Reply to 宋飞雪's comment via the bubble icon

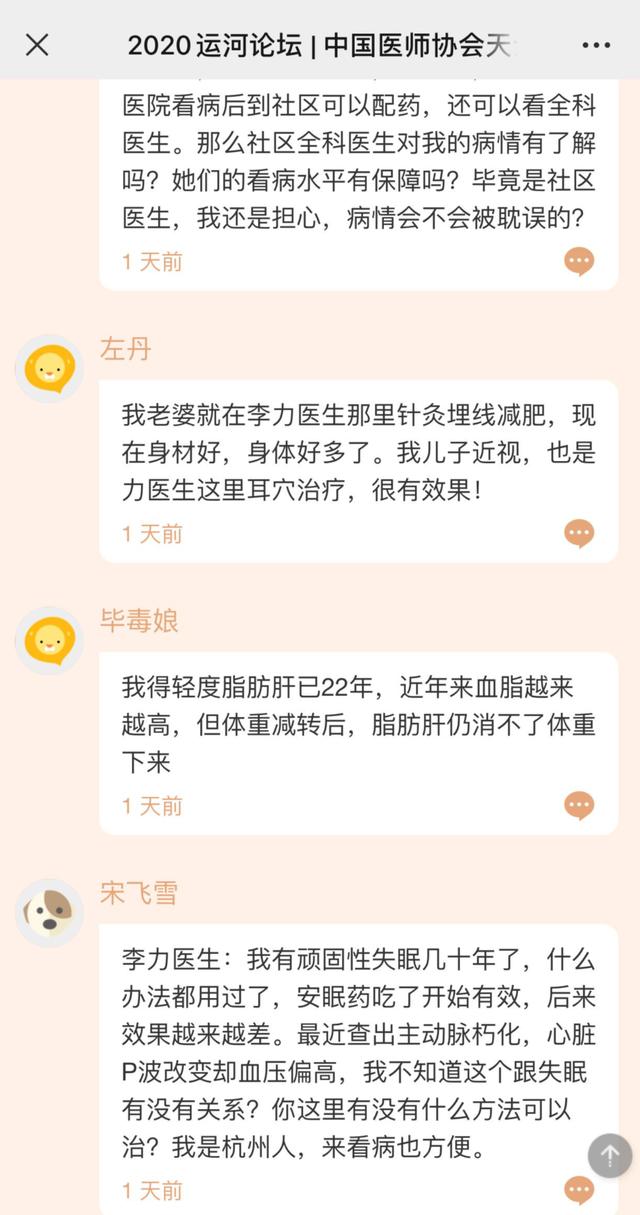(x=579, y=1190)
